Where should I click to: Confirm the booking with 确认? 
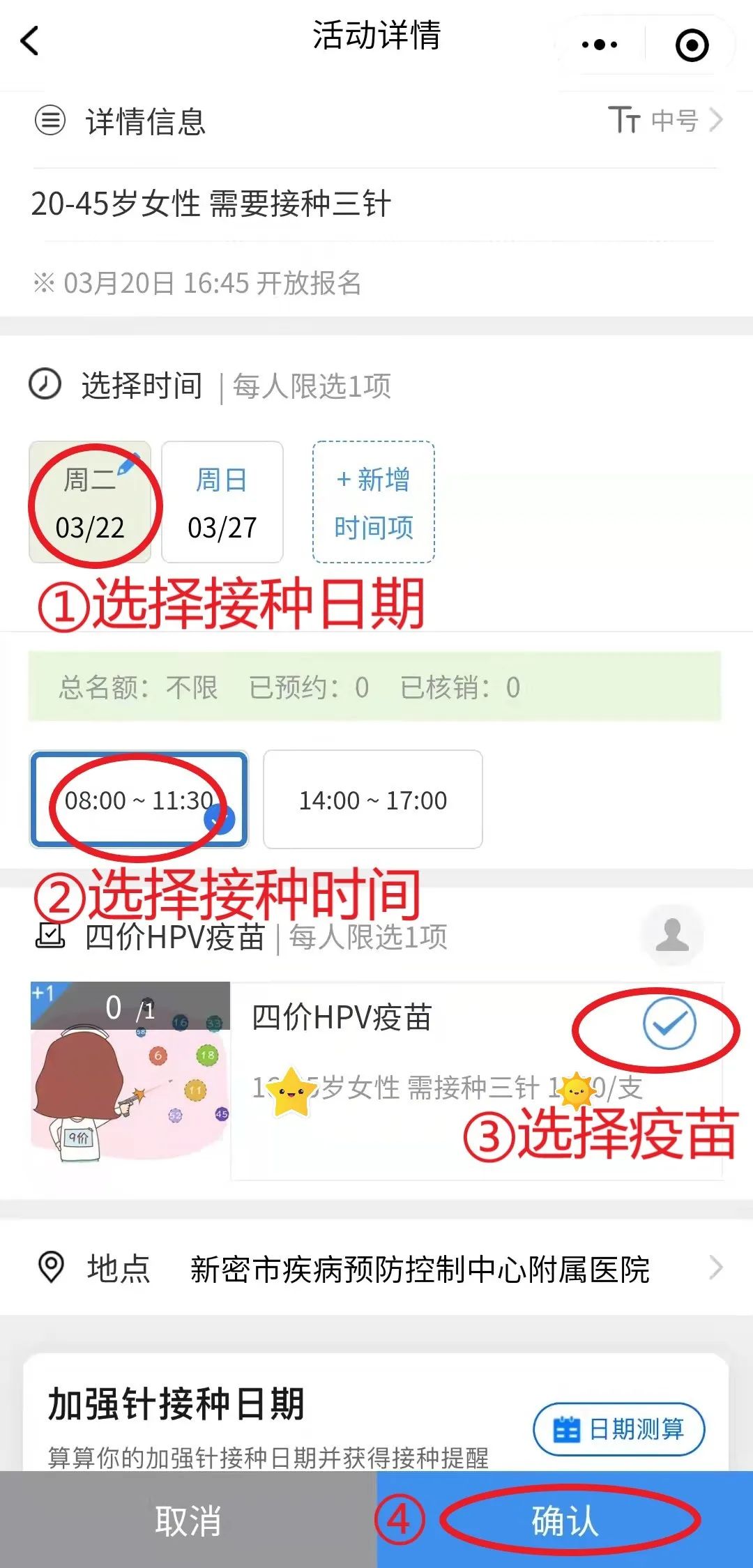click(565, 1521)
